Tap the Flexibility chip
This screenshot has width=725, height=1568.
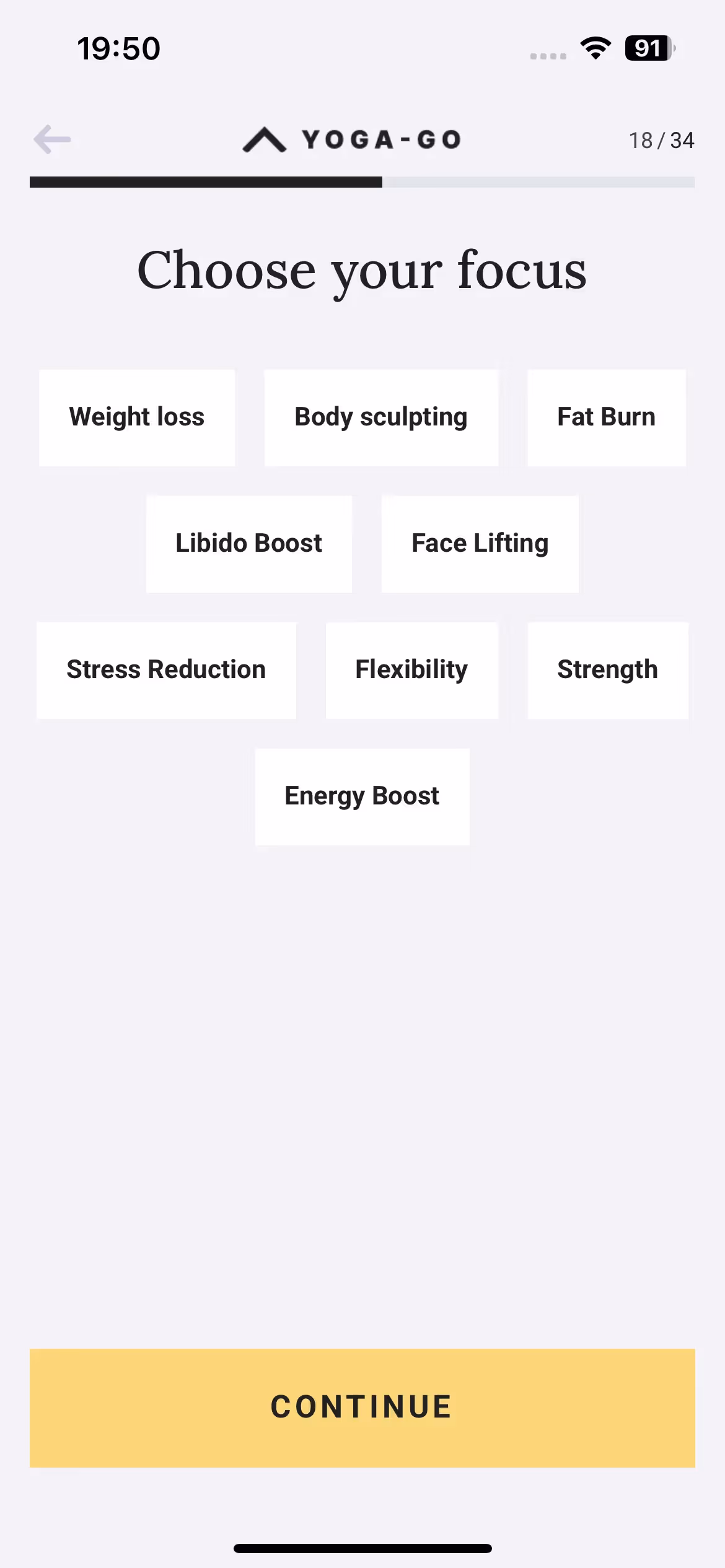(412, 670)
